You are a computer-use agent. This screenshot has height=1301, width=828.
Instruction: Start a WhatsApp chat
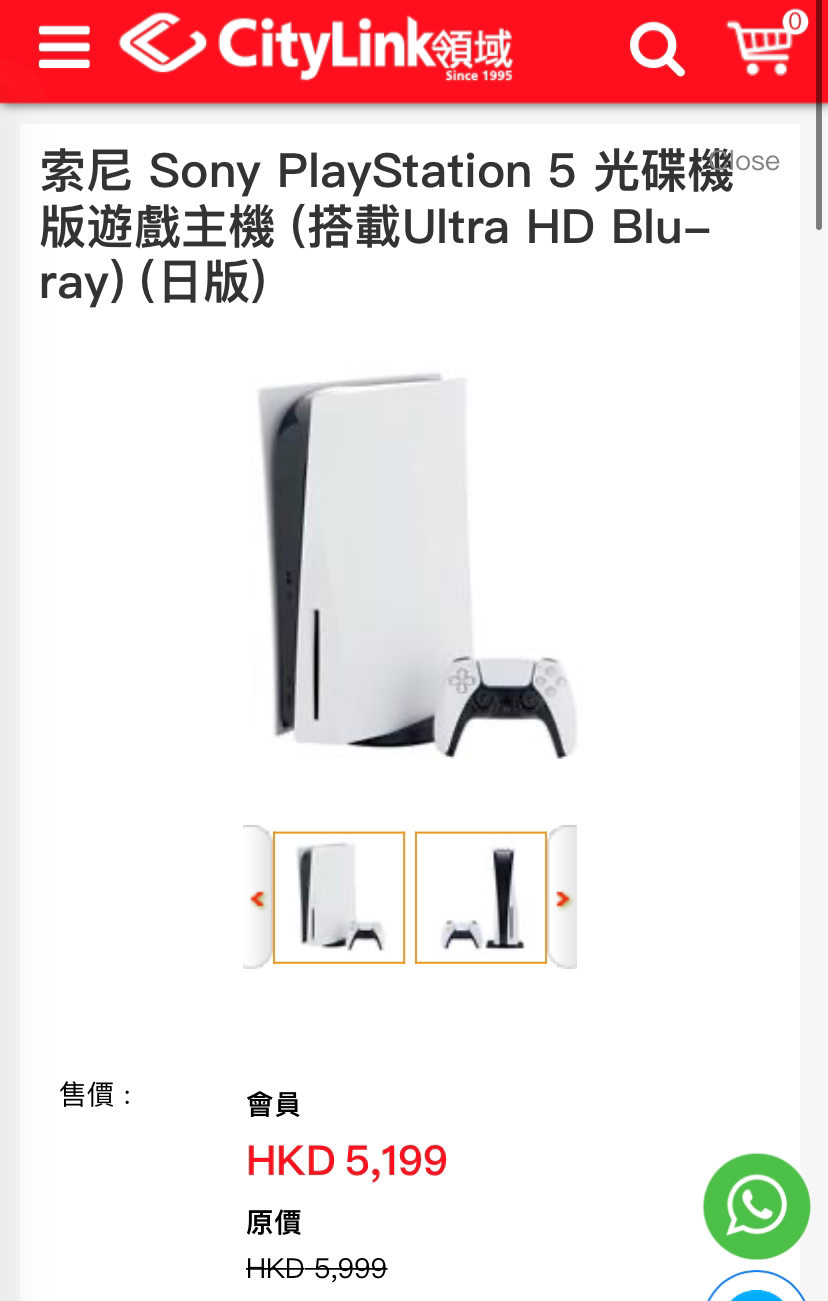[756, 1206]
